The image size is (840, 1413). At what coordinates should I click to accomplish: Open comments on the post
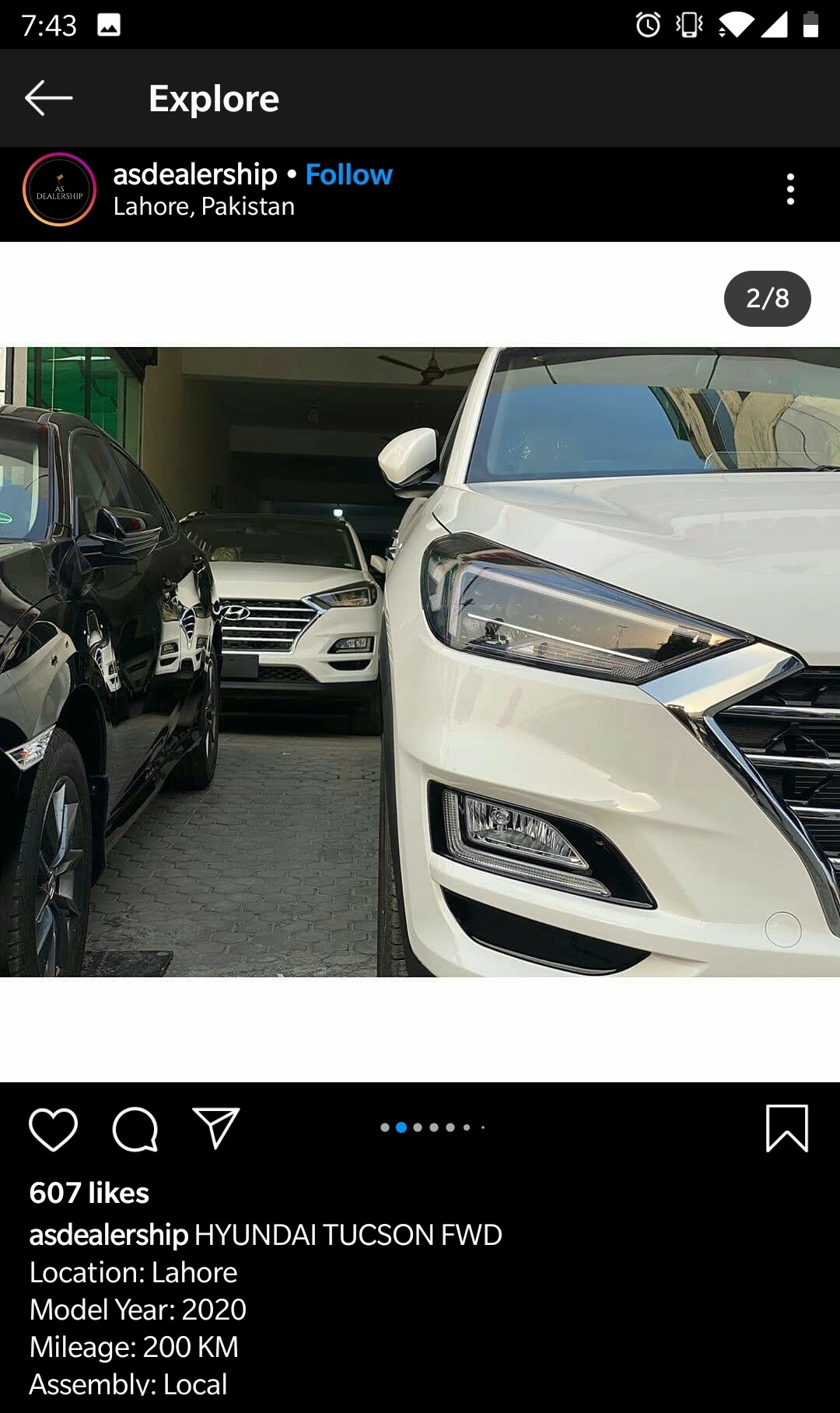[135, 1128]
